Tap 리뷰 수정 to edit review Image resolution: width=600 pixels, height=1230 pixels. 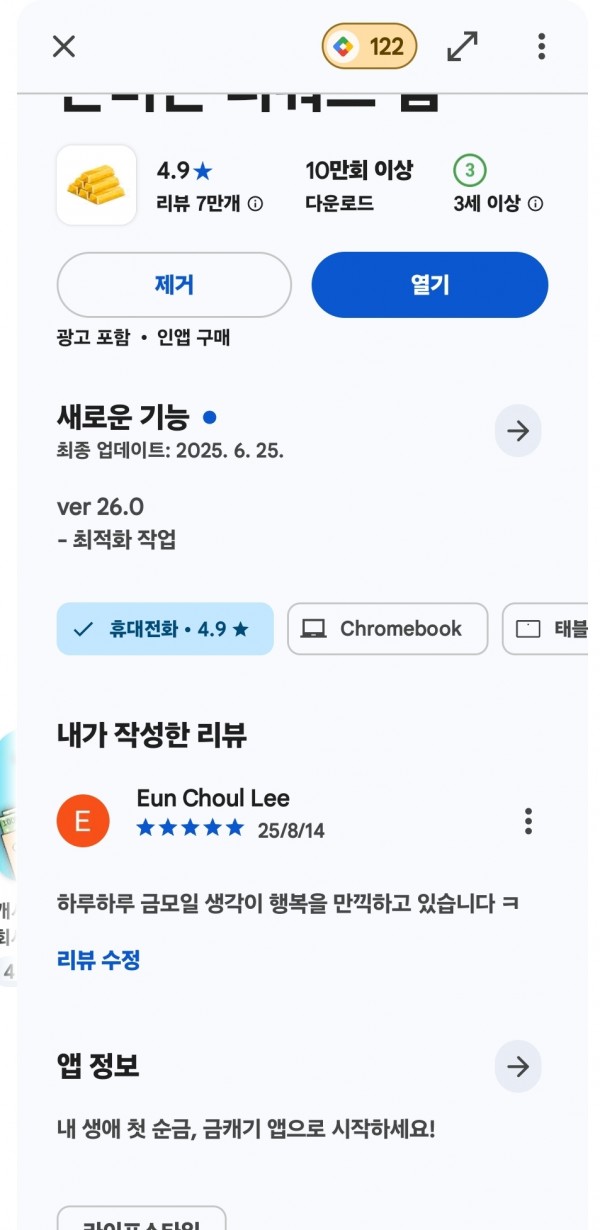[98, 960]
